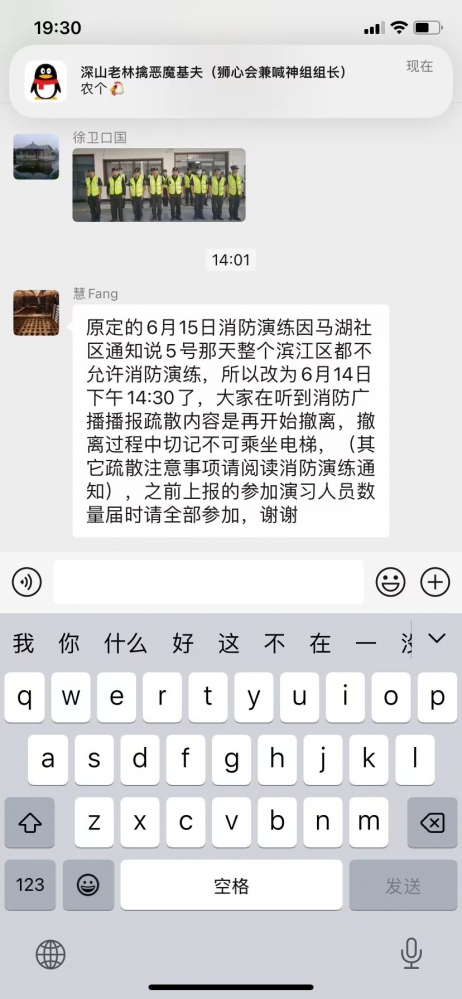Image resolution: width=462 pixels, height=999 pixels.
Task: Switch keyboard to 123 numbers
Action: click(x=30, y=885)
